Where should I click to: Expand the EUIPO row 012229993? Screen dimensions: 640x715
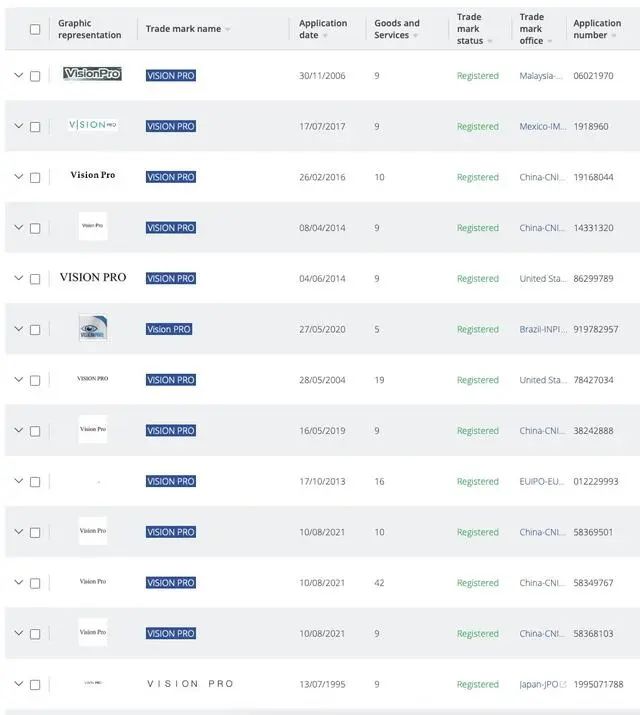18,481
